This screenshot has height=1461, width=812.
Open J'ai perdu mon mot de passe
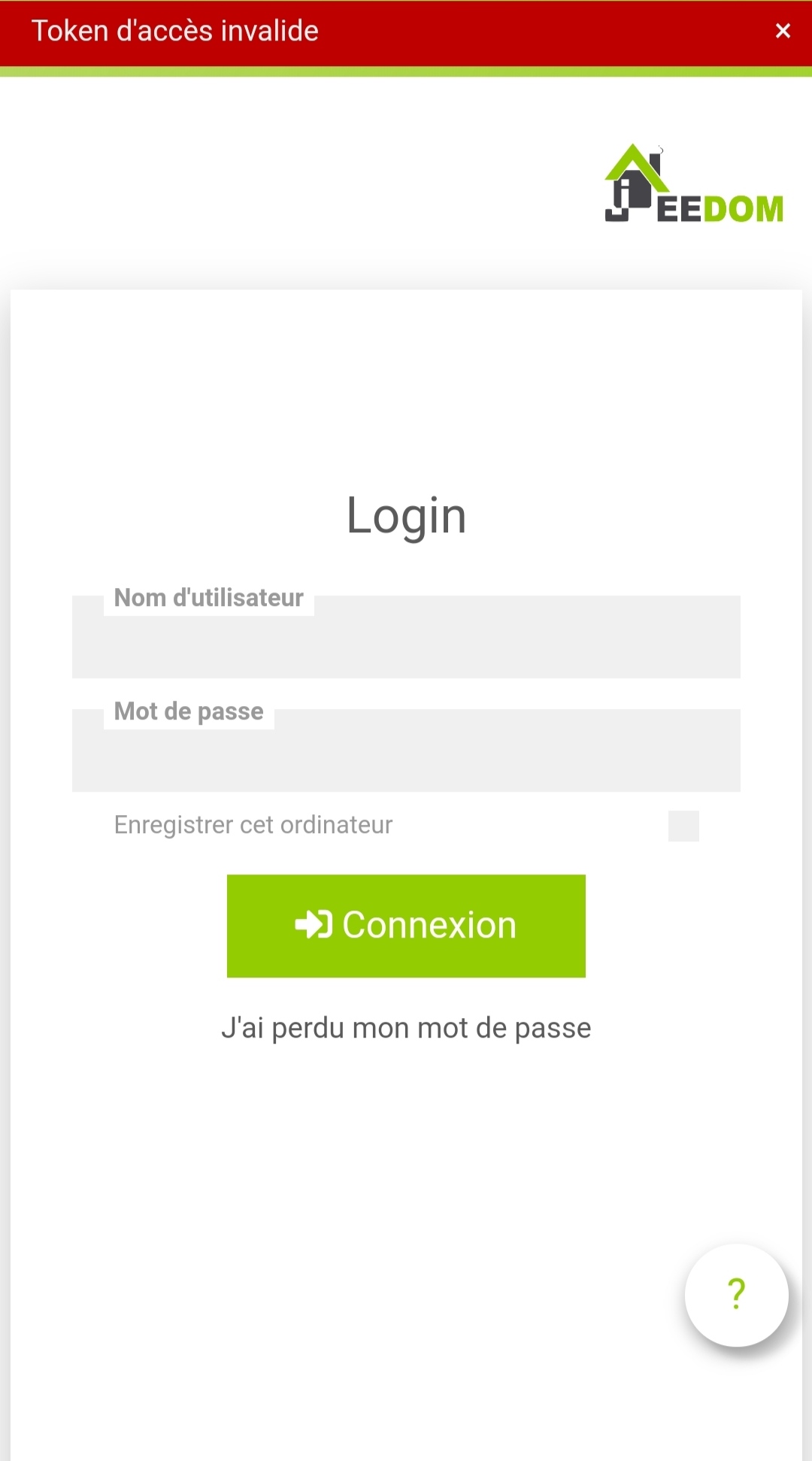tap(406, 1028)
